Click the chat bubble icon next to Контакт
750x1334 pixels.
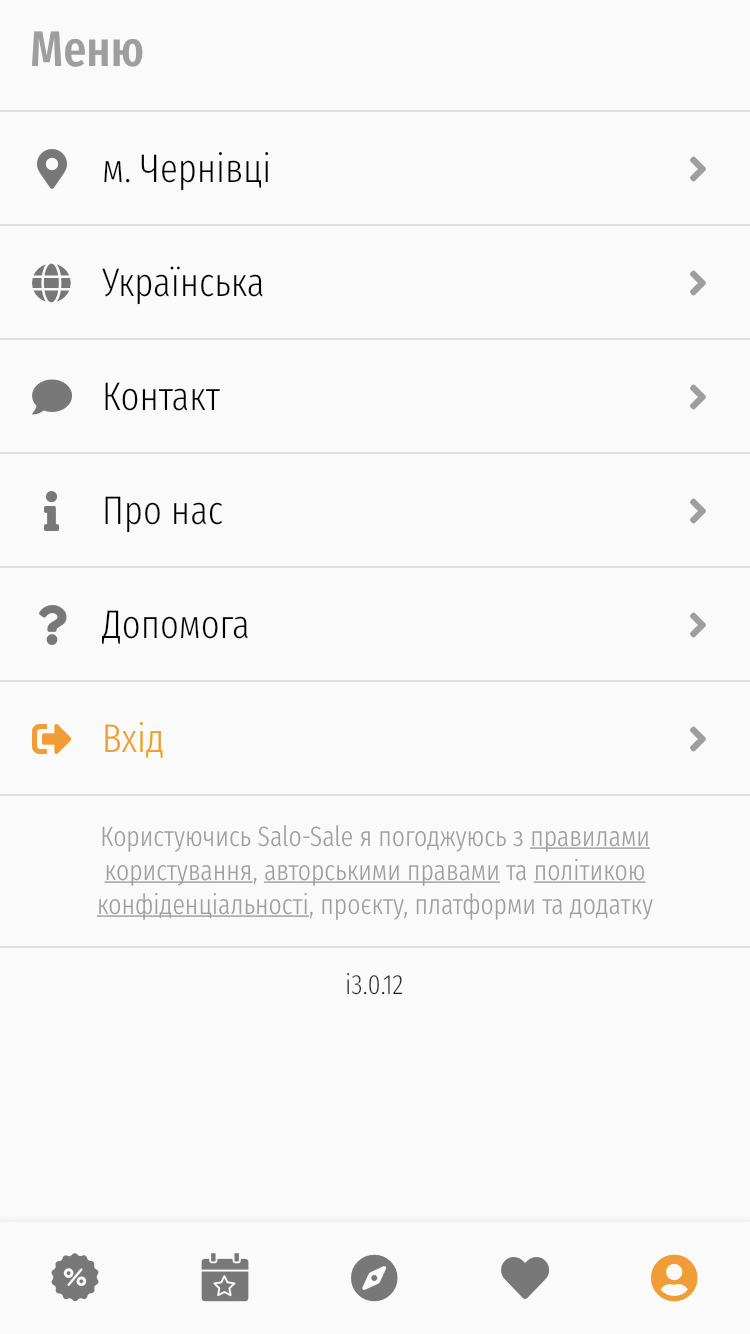point(51,396)
